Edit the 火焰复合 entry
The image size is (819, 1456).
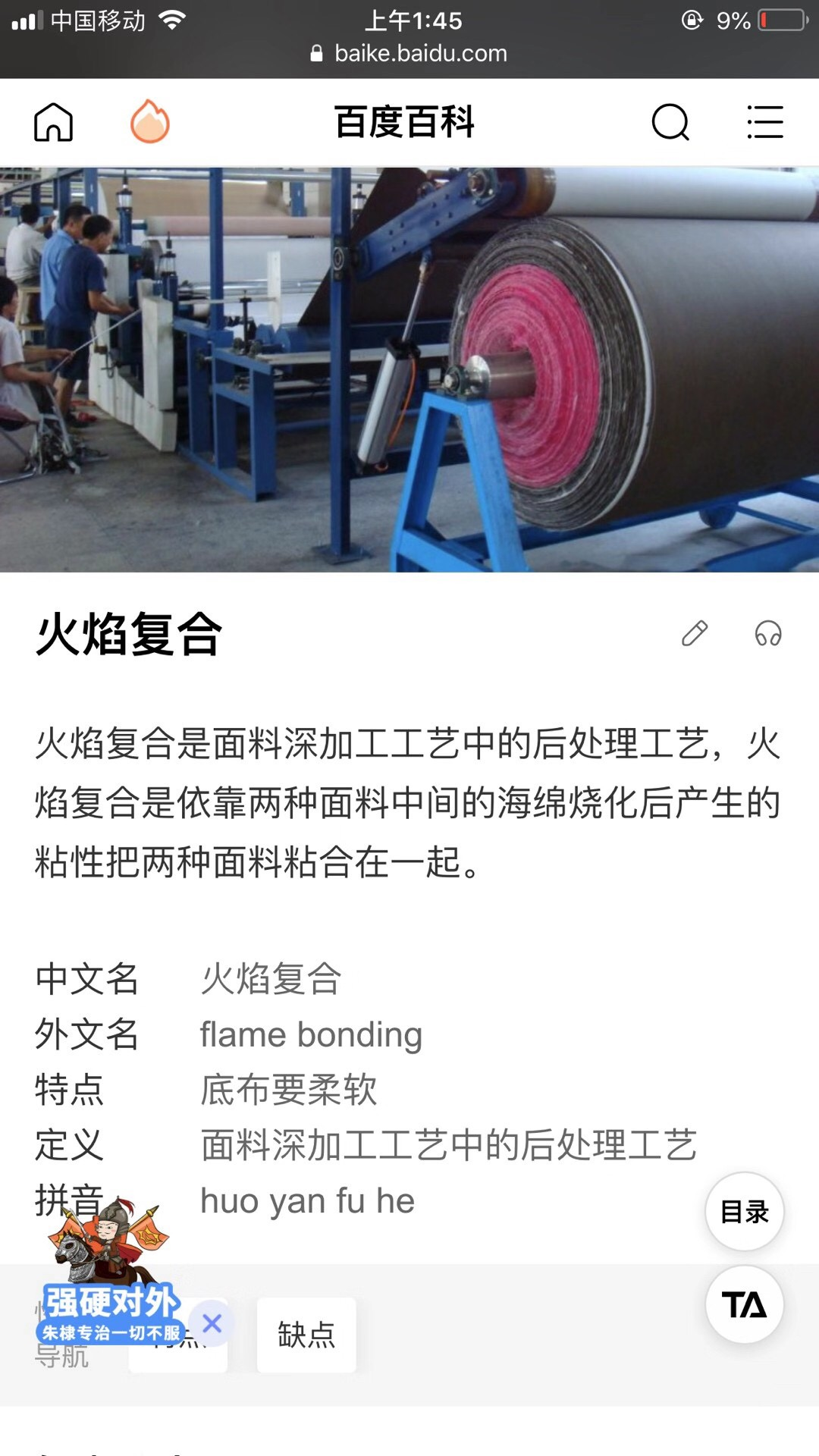pyautogui.click(x=694, y=633)
